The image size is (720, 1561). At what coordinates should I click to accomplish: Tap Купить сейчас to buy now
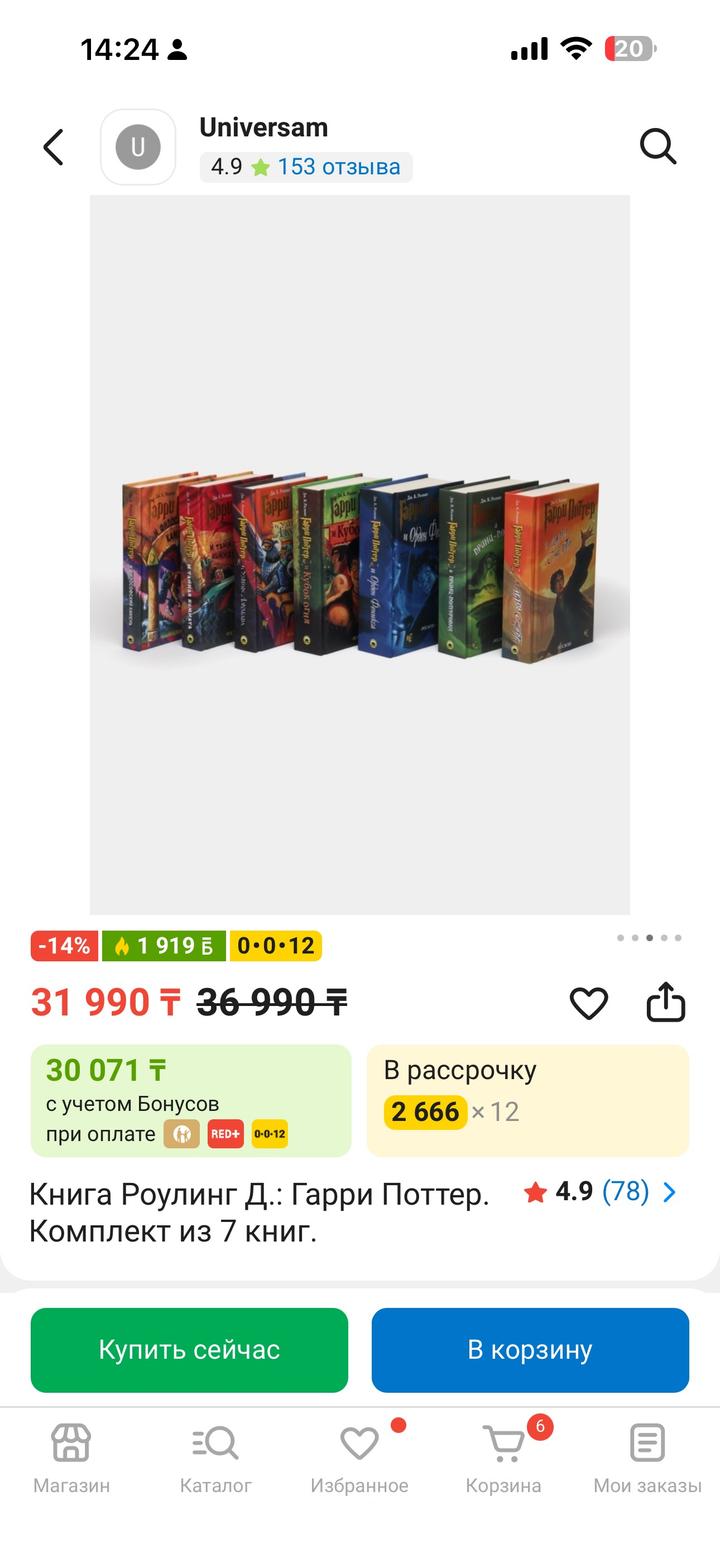[189, 1350]
